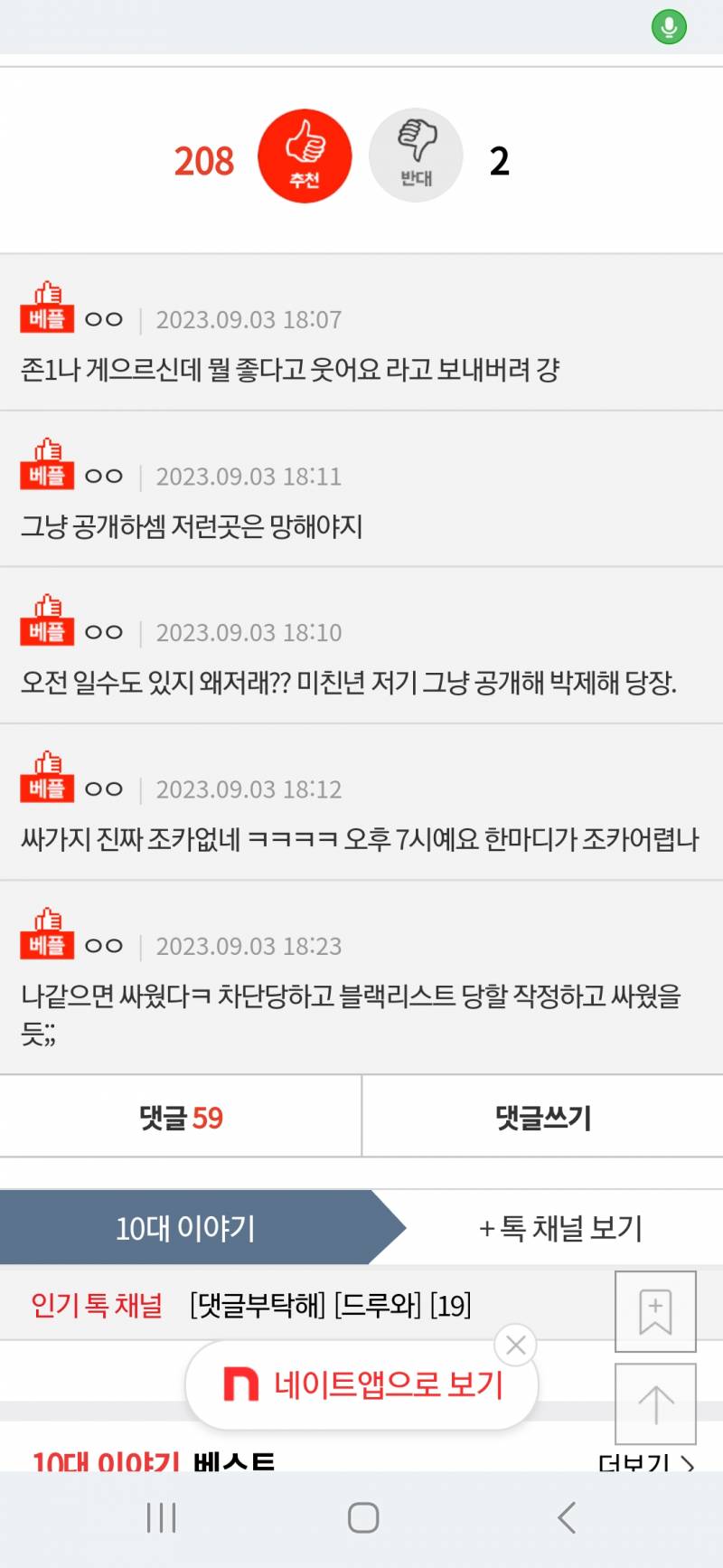Jump to top with the up arrow
This screenshot has height=1568, width=723.
[655, 1404]
